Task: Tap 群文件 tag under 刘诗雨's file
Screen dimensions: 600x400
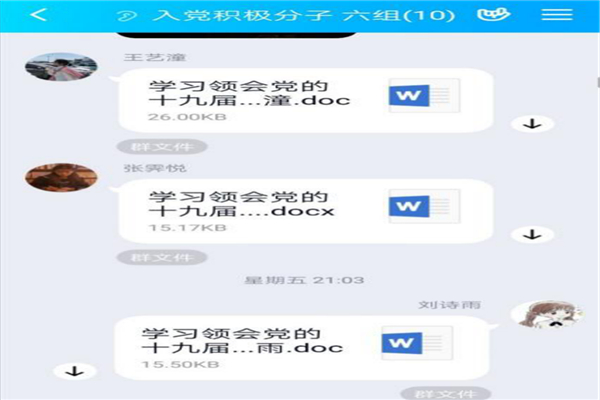Action: 445,393
